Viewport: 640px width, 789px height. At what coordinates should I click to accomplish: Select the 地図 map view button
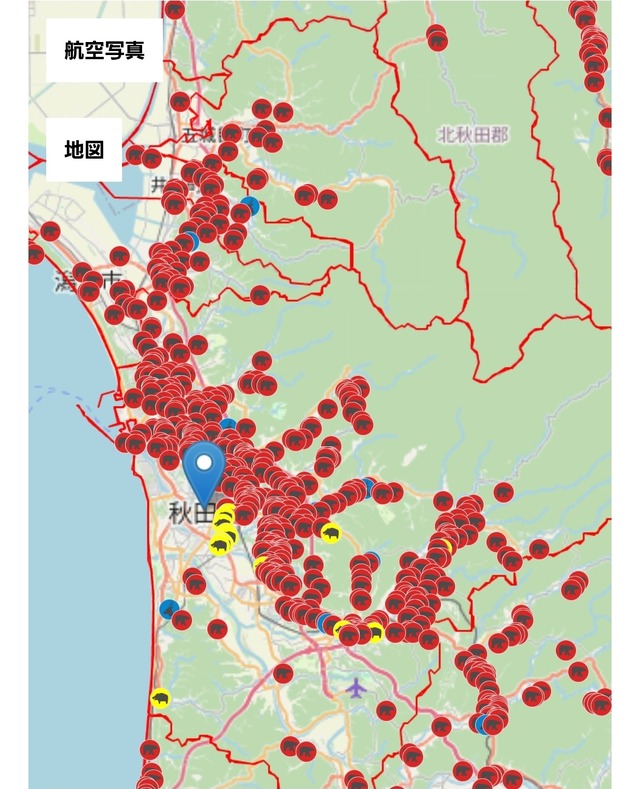click(84, 150)
